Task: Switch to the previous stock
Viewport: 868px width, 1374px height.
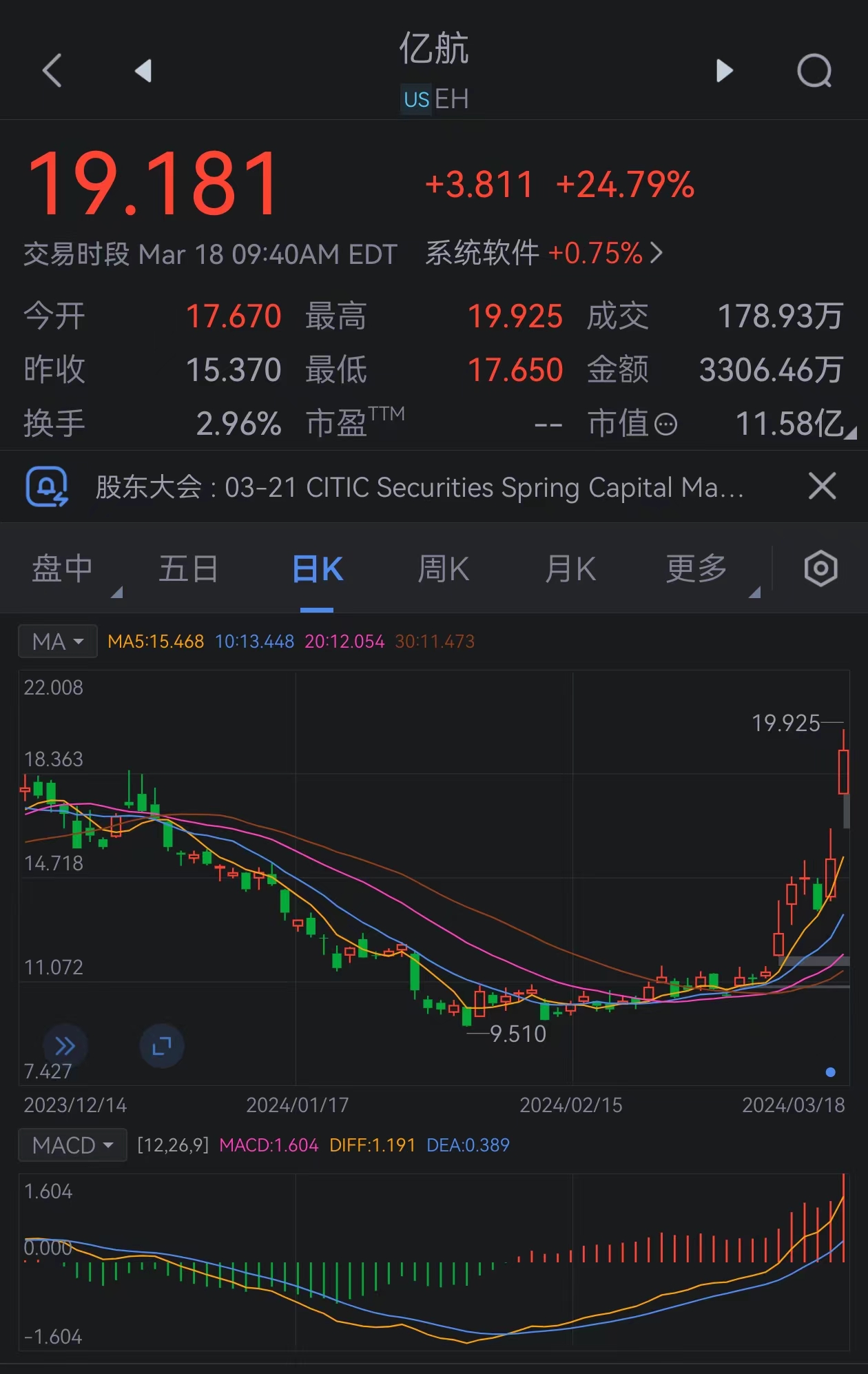Action: click(143, 70)
